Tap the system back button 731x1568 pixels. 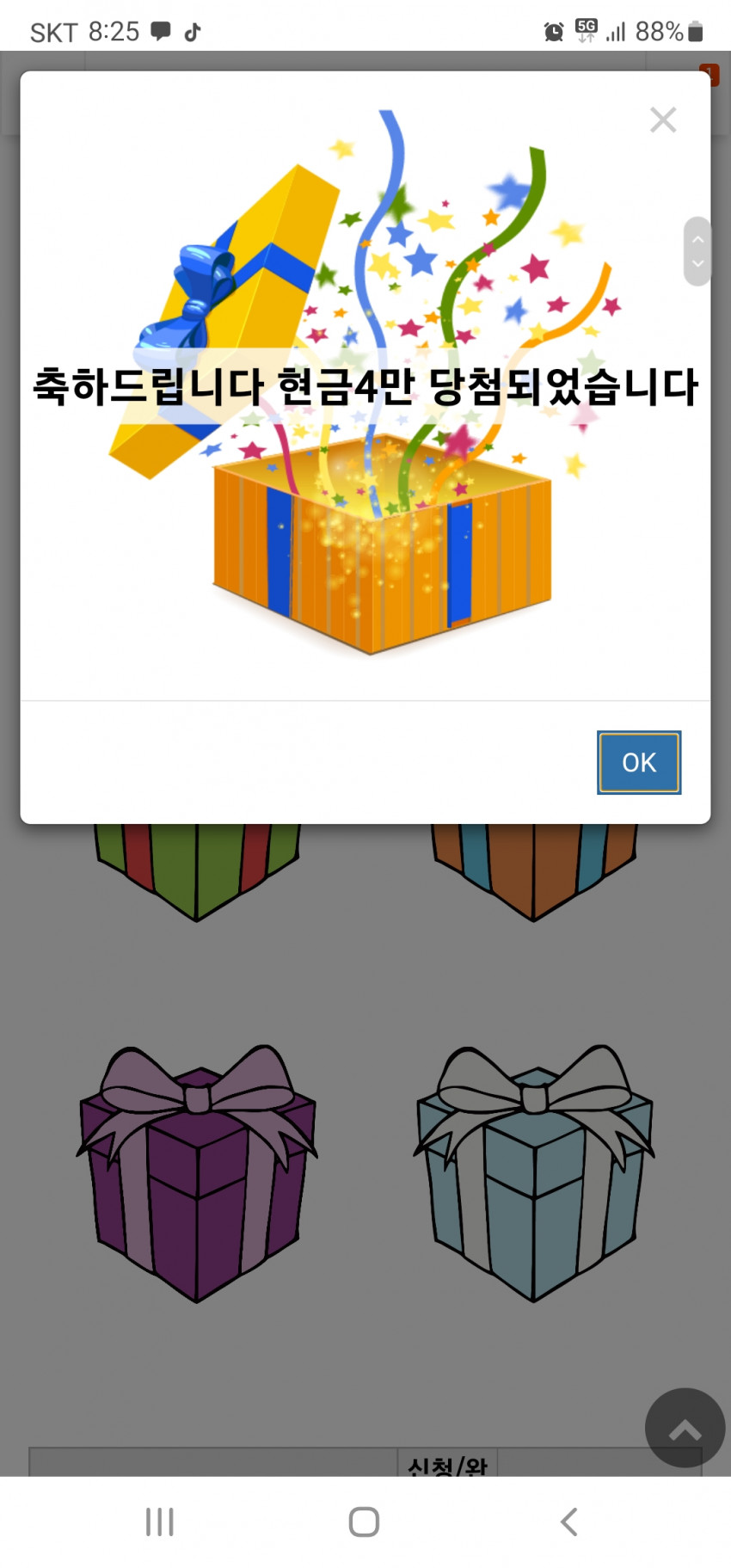pos(568,1522)
